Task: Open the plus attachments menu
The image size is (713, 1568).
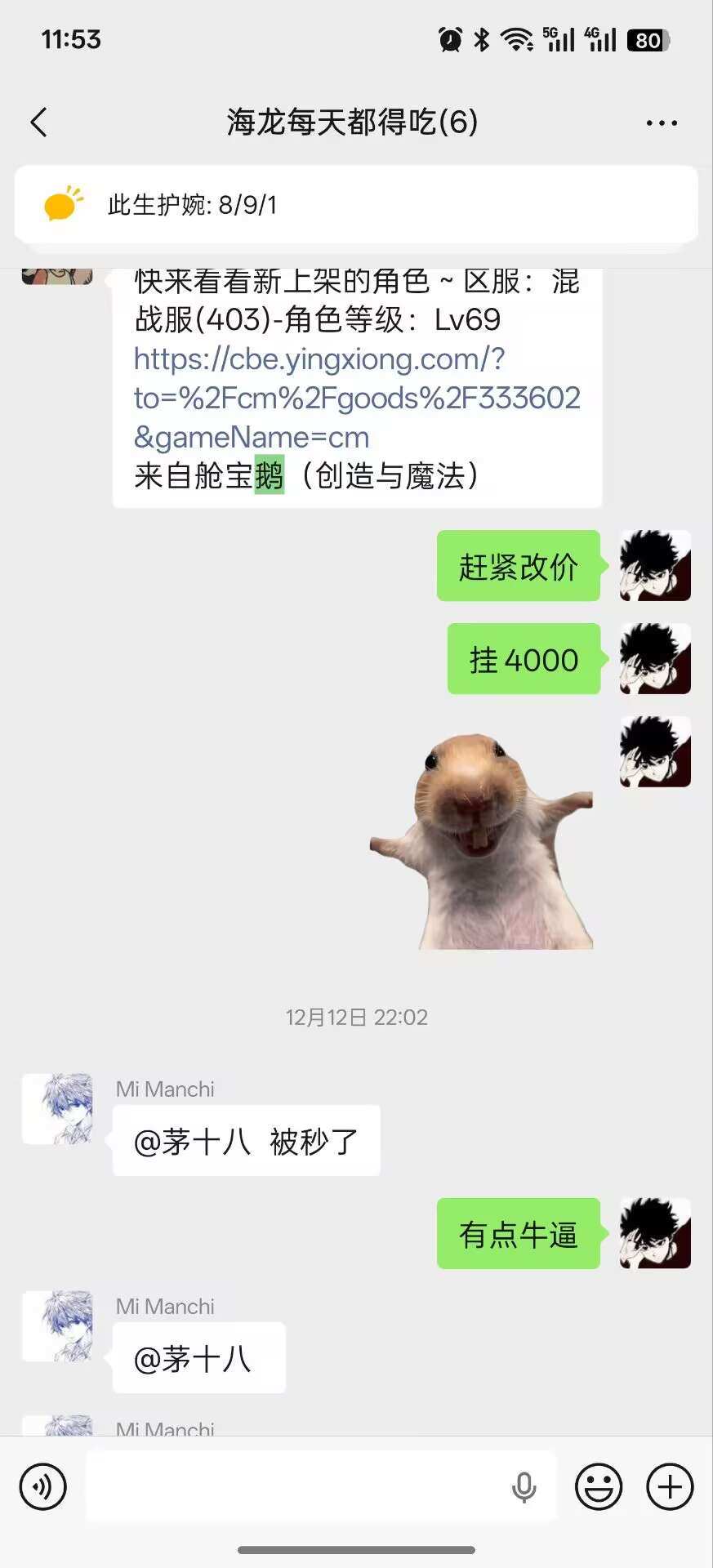Action: point(670,1487)
